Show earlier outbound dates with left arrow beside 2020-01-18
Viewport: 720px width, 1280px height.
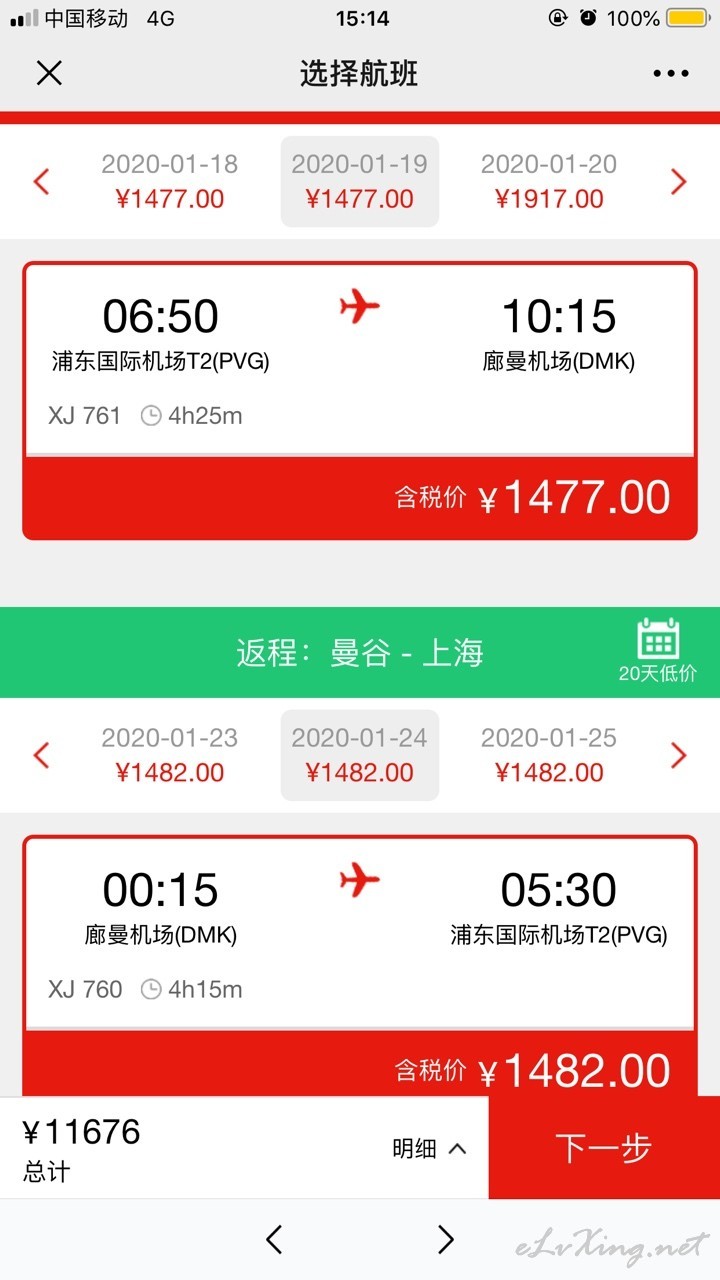click(41, 182)
